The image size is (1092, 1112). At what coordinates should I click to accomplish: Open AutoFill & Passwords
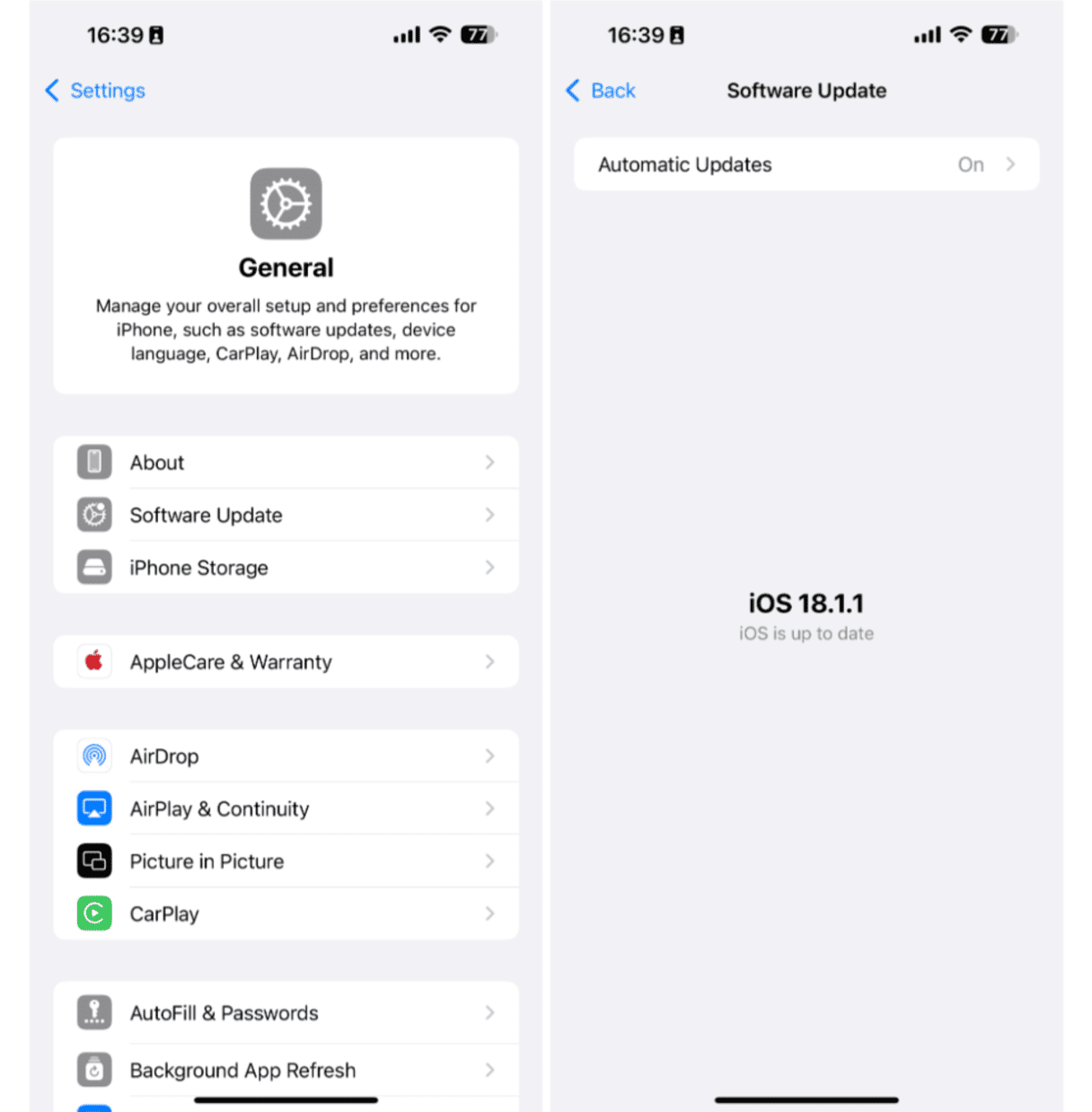point(286,1013)
